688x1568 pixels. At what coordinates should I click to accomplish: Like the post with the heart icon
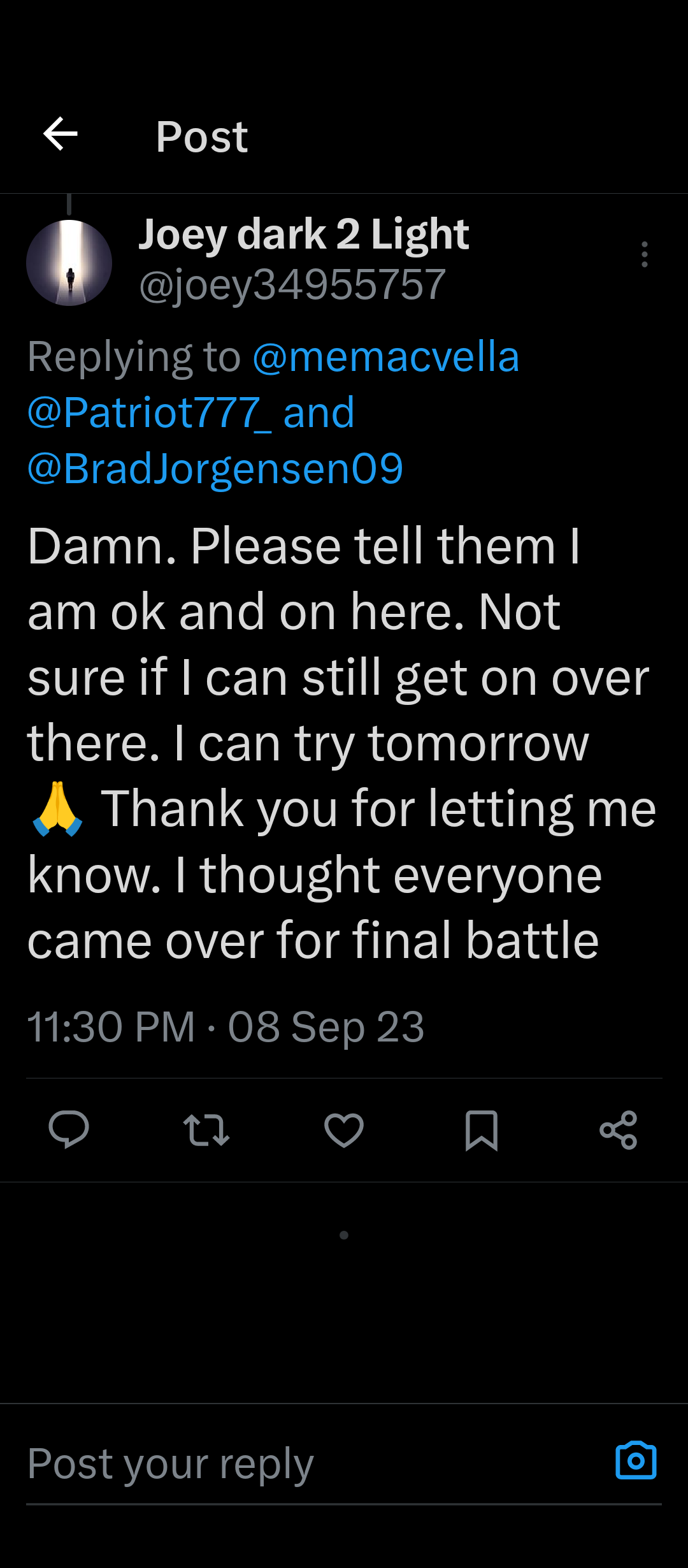344,1129
